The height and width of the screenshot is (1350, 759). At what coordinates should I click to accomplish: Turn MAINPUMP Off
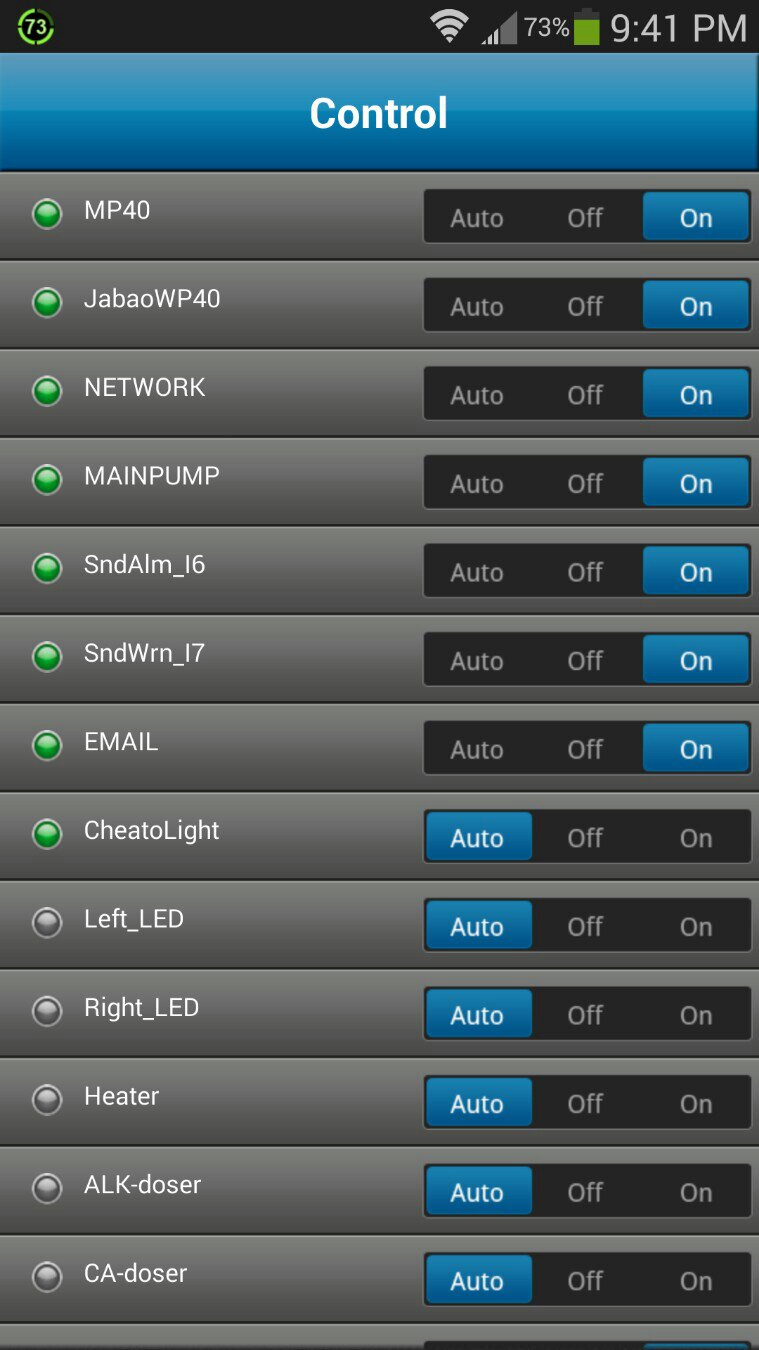585,483
